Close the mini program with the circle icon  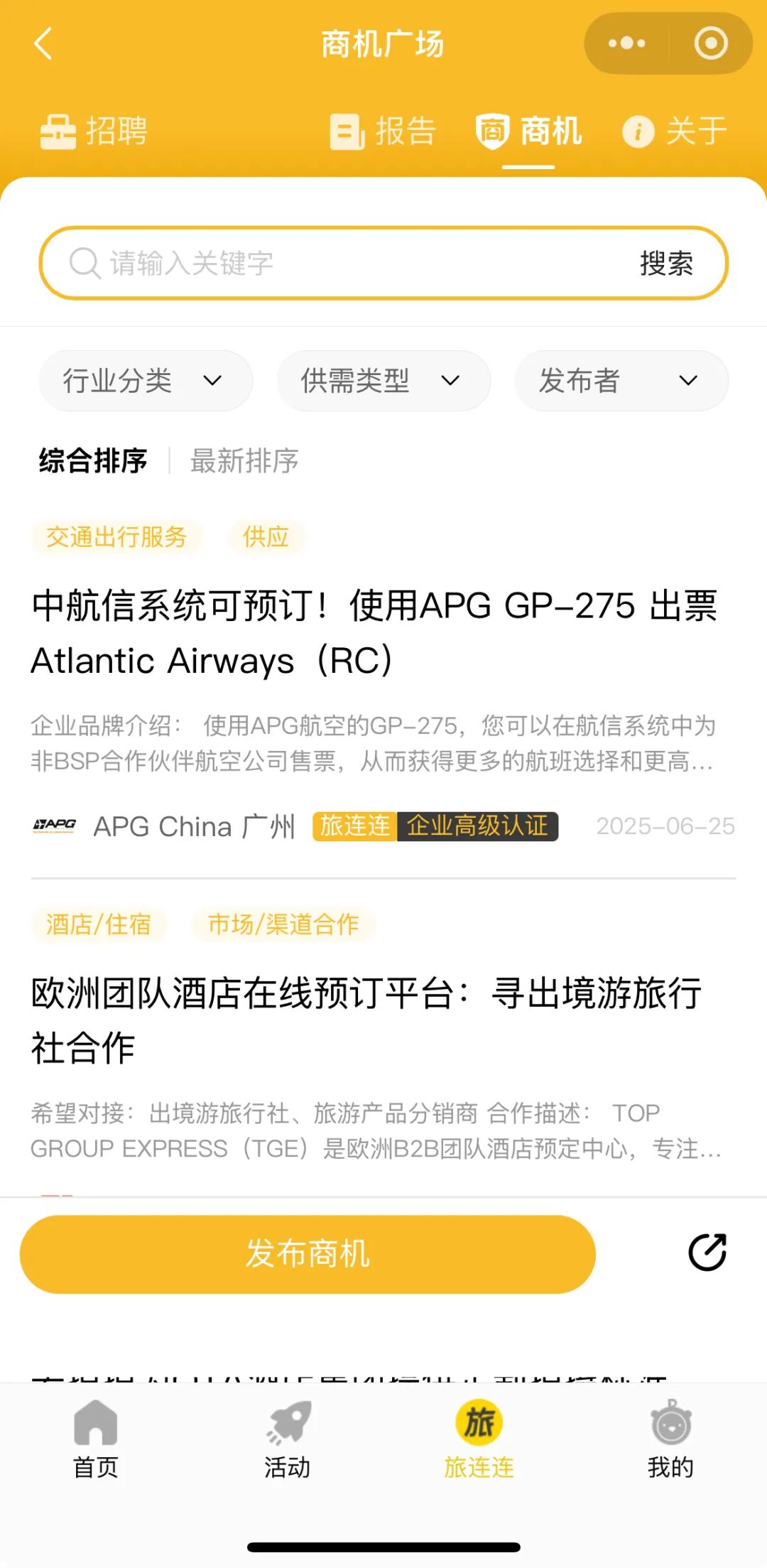coord(710,43)
